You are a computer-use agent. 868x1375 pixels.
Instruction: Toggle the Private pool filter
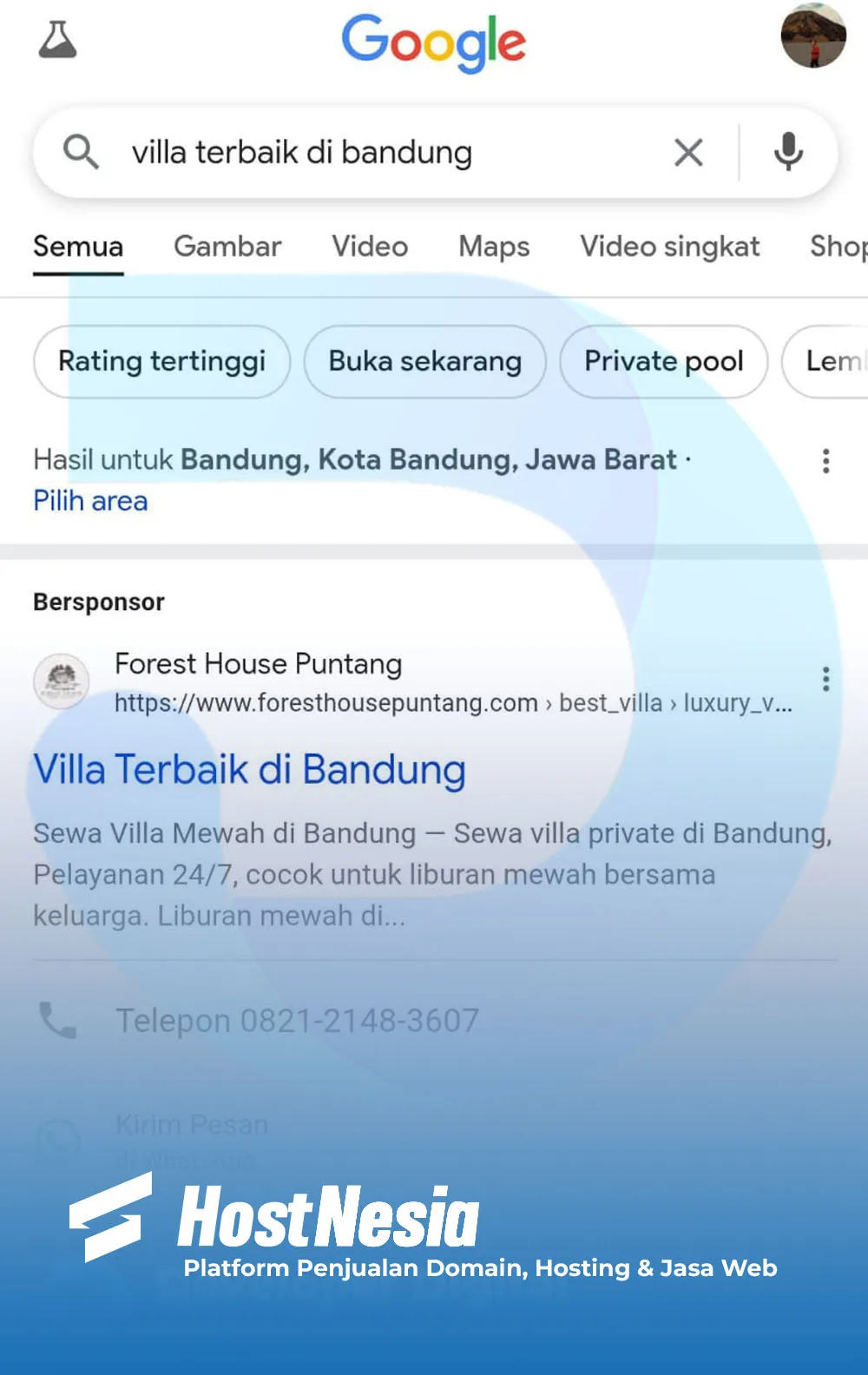663,362
